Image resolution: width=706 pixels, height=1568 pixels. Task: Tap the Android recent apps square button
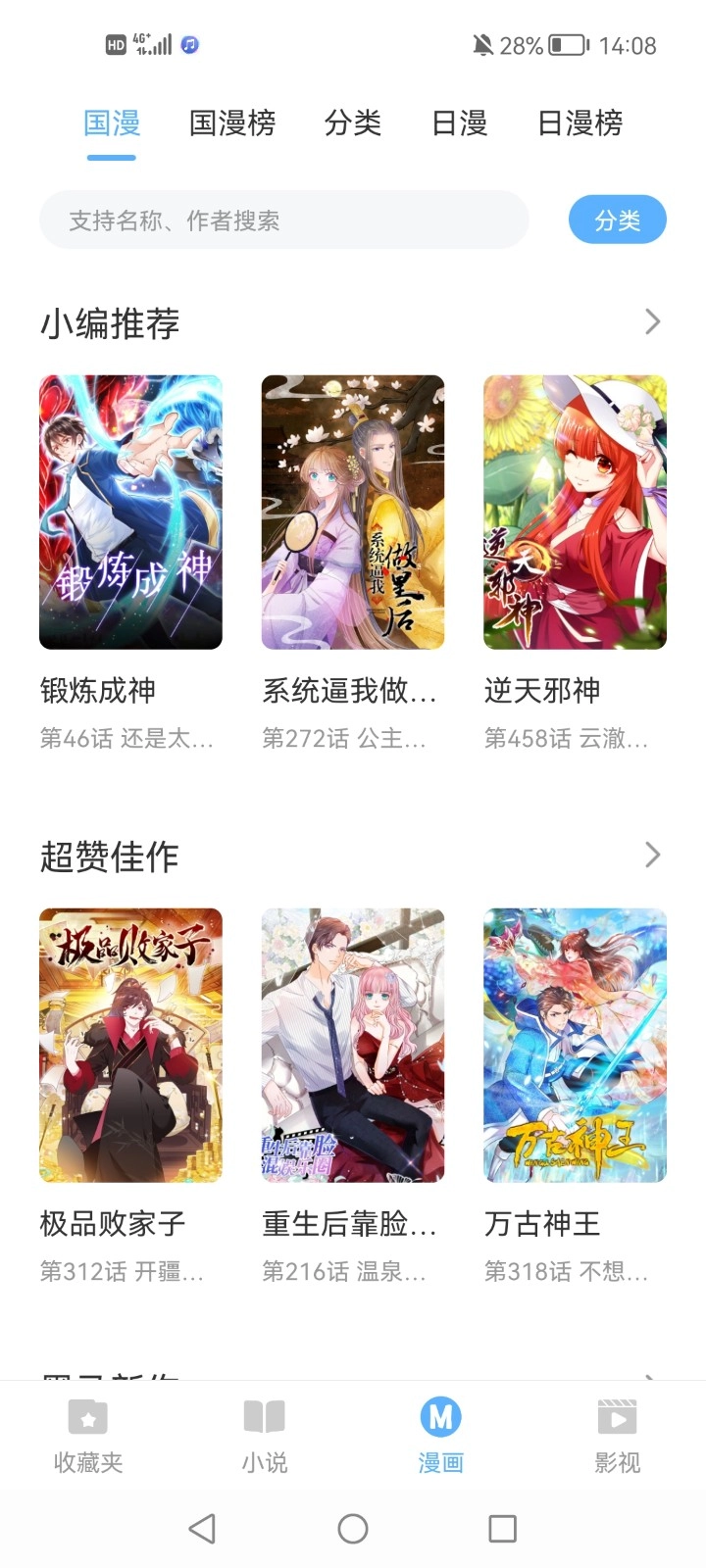pos(503,1527)
